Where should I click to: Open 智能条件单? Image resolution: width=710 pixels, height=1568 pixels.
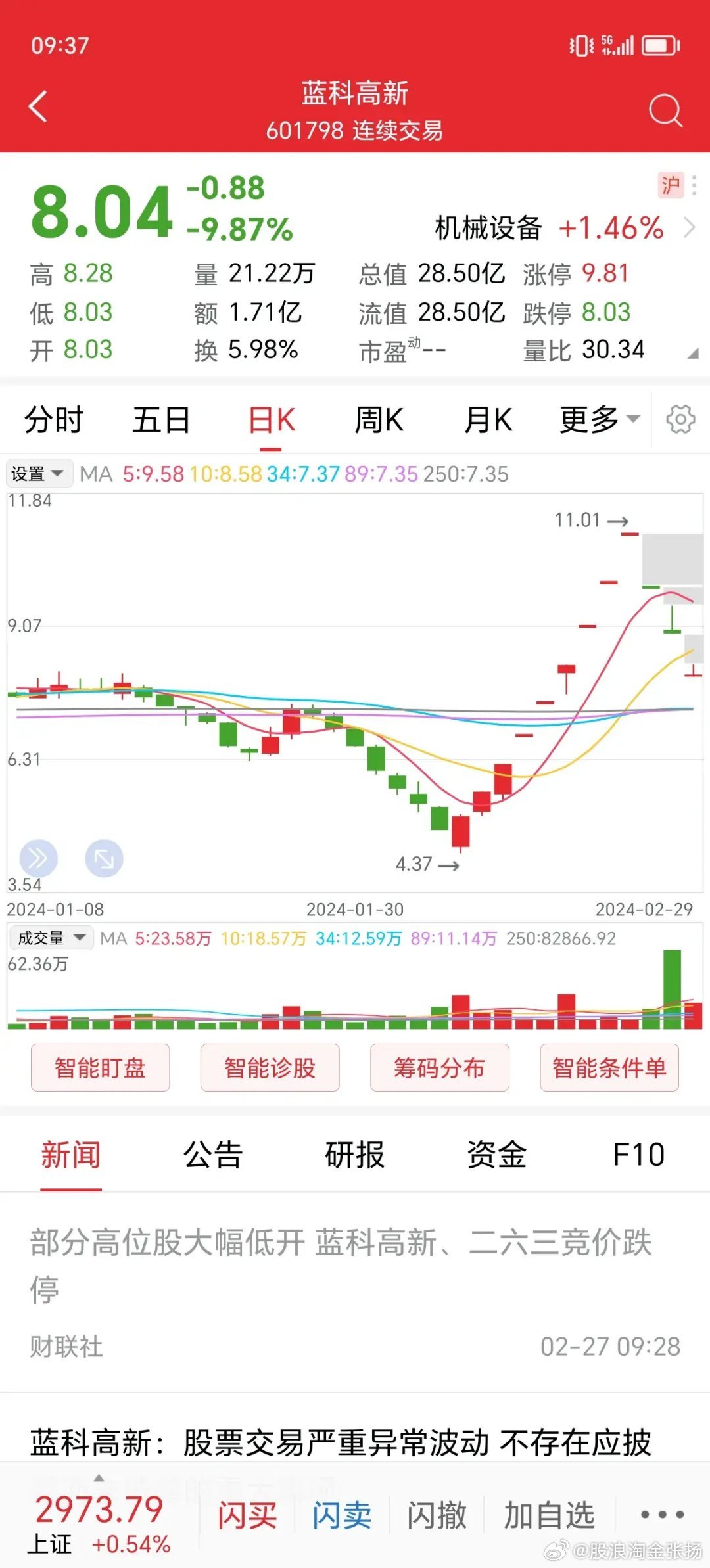tap(609, 1068)
